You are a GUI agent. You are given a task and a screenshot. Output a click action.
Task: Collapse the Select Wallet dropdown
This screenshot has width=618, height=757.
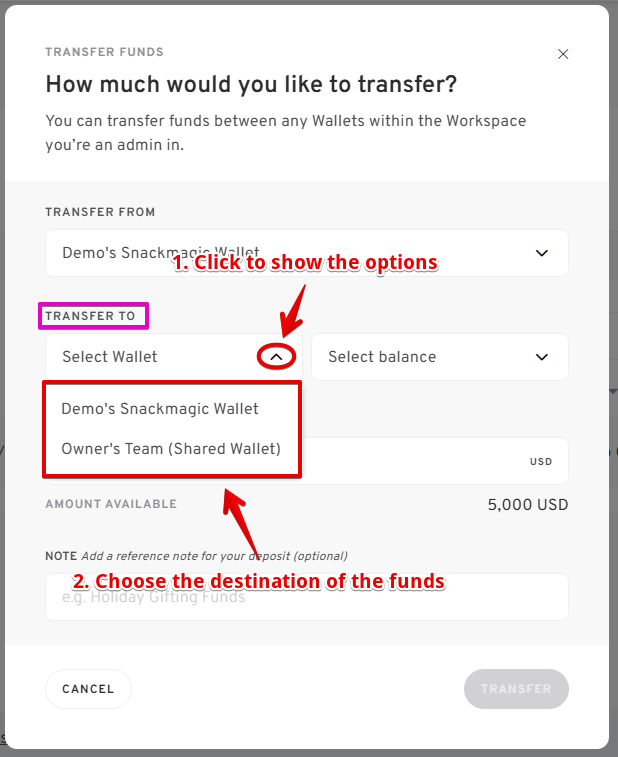point(278,357)
